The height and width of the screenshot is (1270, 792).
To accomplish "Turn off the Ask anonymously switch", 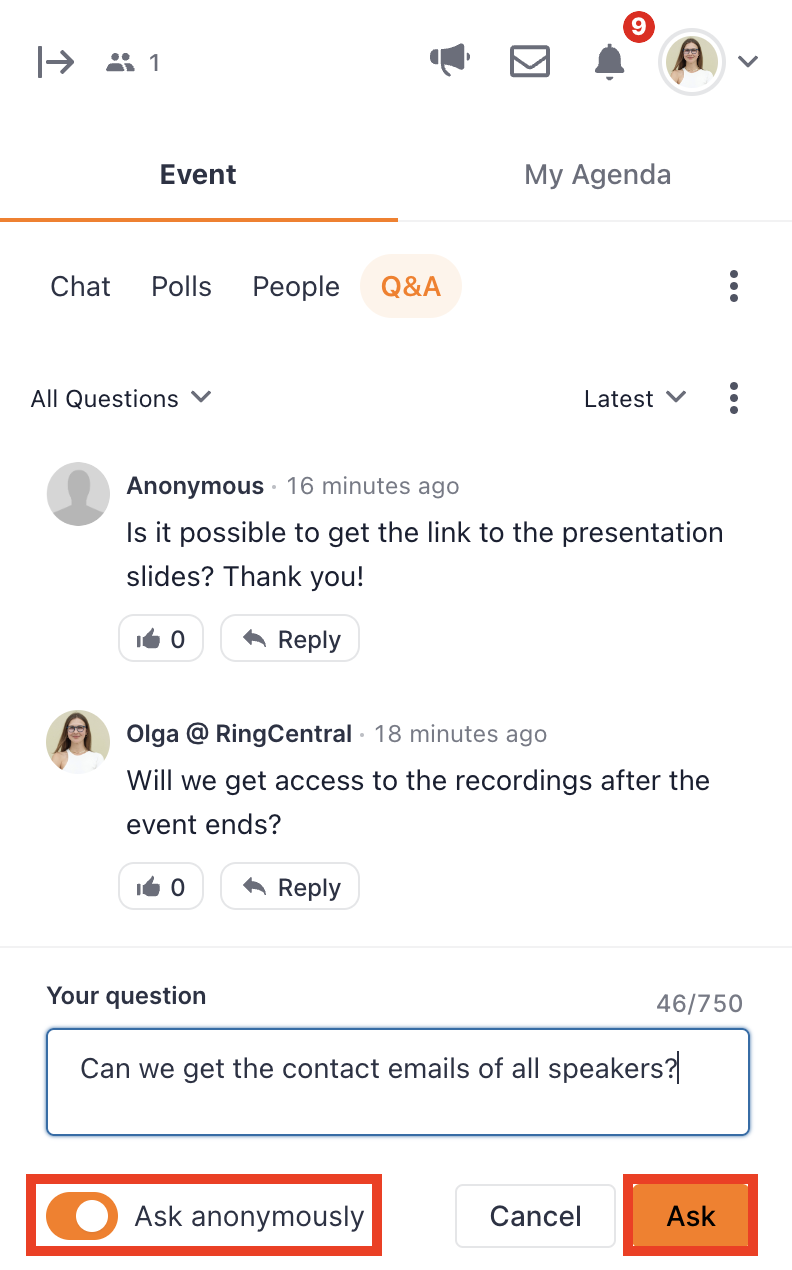I will pyautogui.click(x=82, y=1216).
